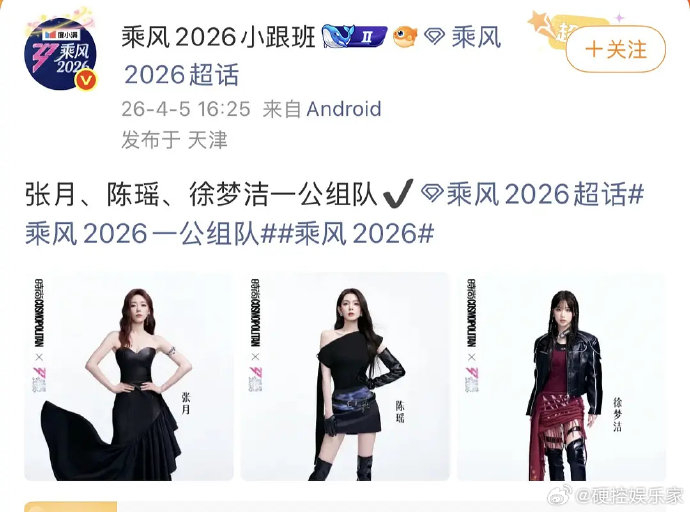Image resolution: width=690 pixels, height=512 pixels.
Task: Open the 乘风2026小跟班 username profile
Action: point(219,38)
